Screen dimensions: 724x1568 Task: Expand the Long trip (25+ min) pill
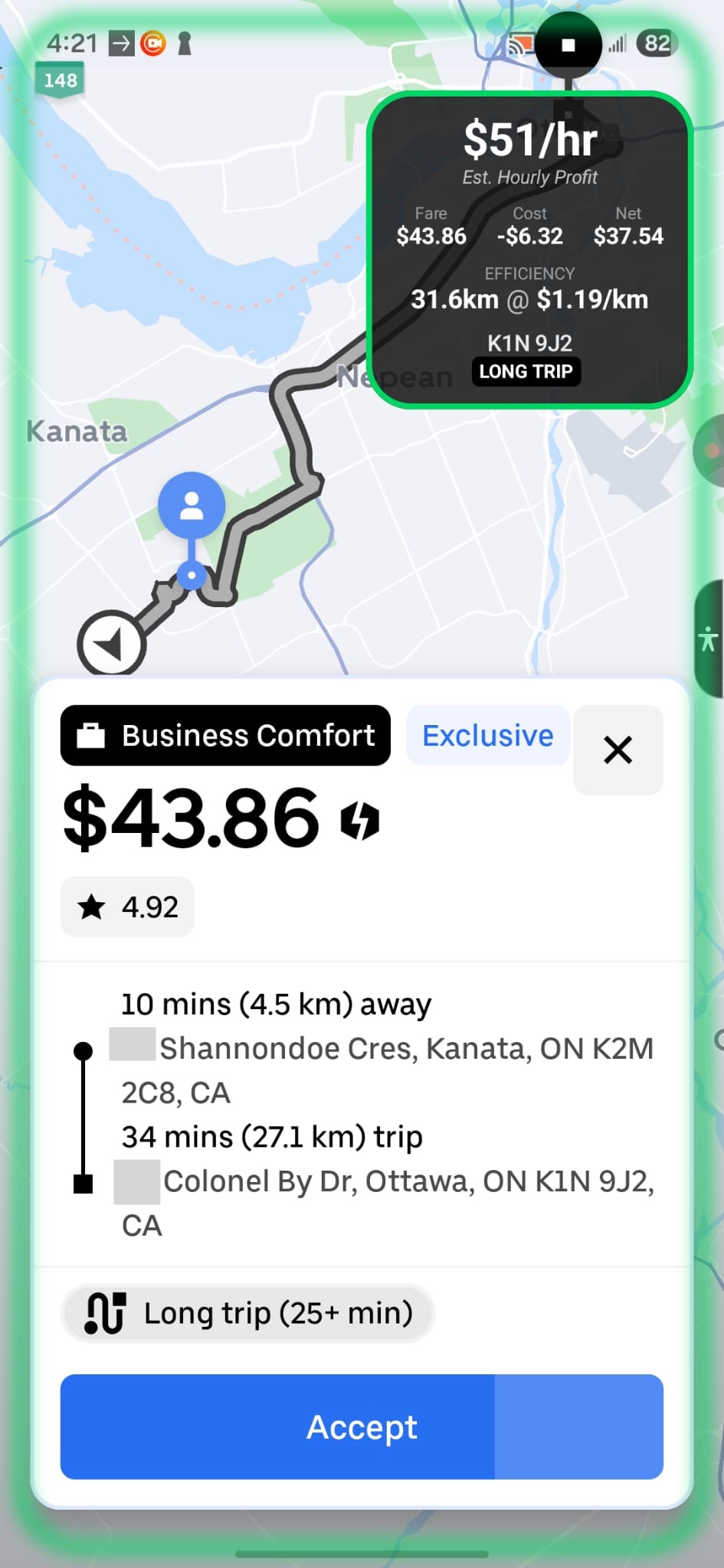coord(248,1312)
